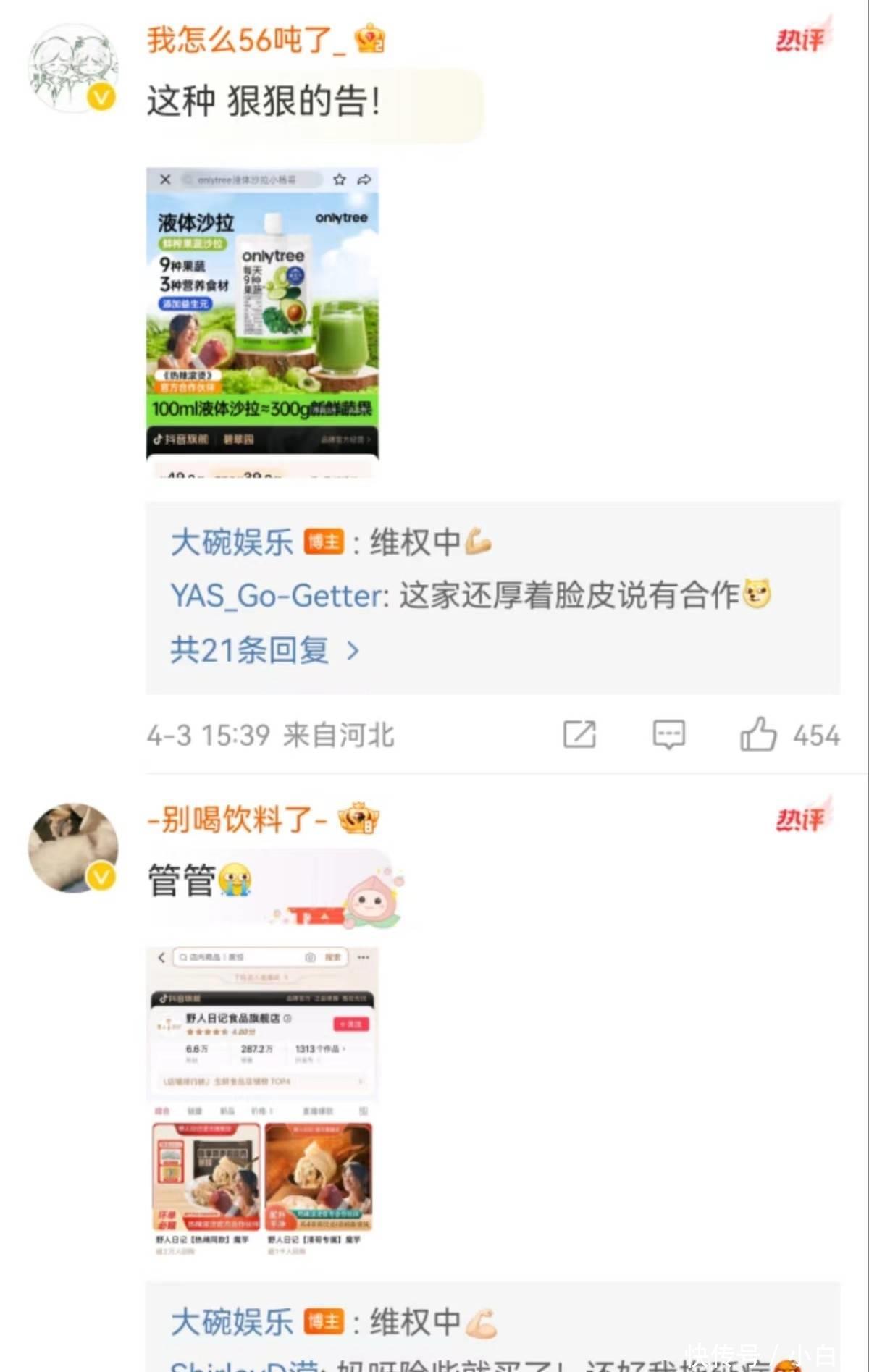Reply to the 4-3 15:39 comment
Viewport: 869px width, 1372px height.
668,735
